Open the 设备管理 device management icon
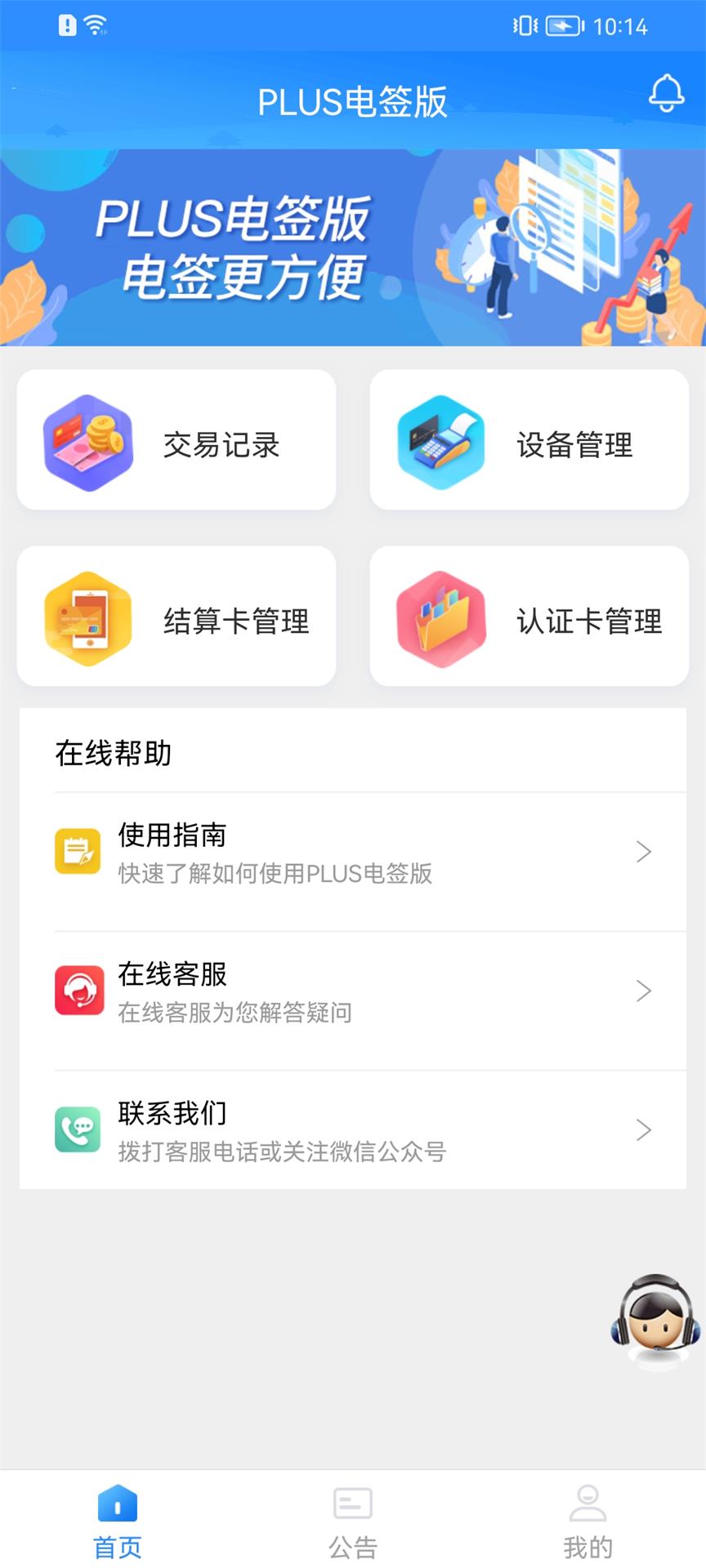 440,441
